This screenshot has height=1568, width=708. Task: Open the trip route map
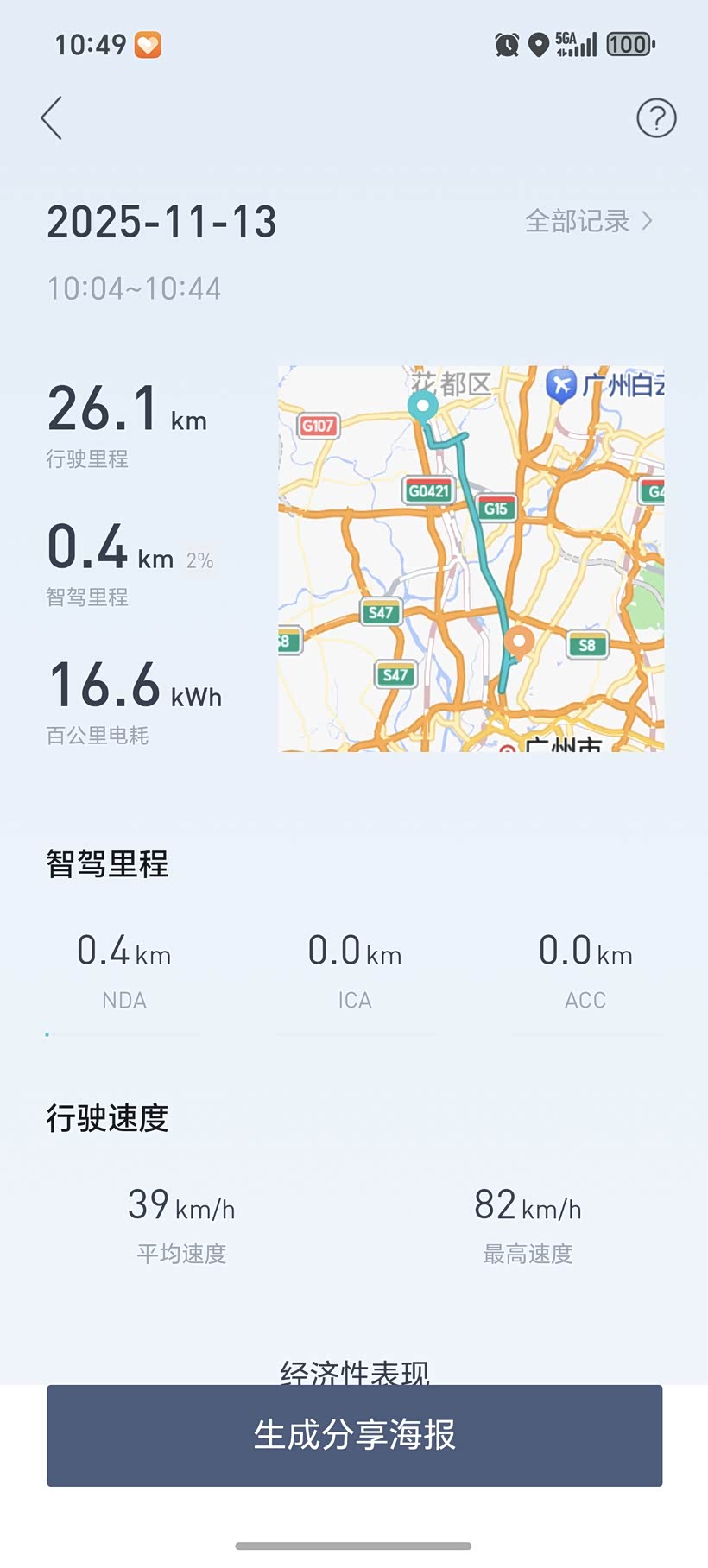[x=471, y=558]
